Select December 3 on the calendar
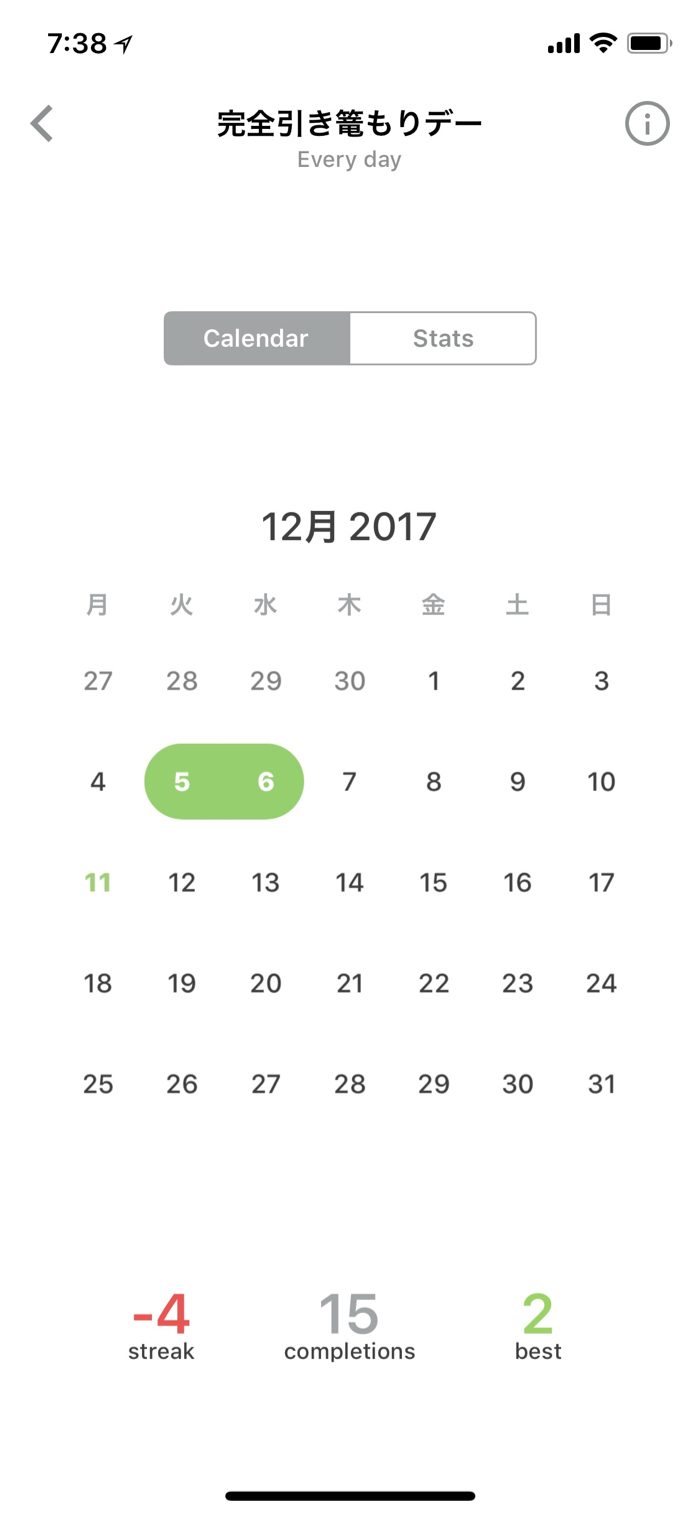Screen dimensions: 700x1516 click(x=601, y=682)
